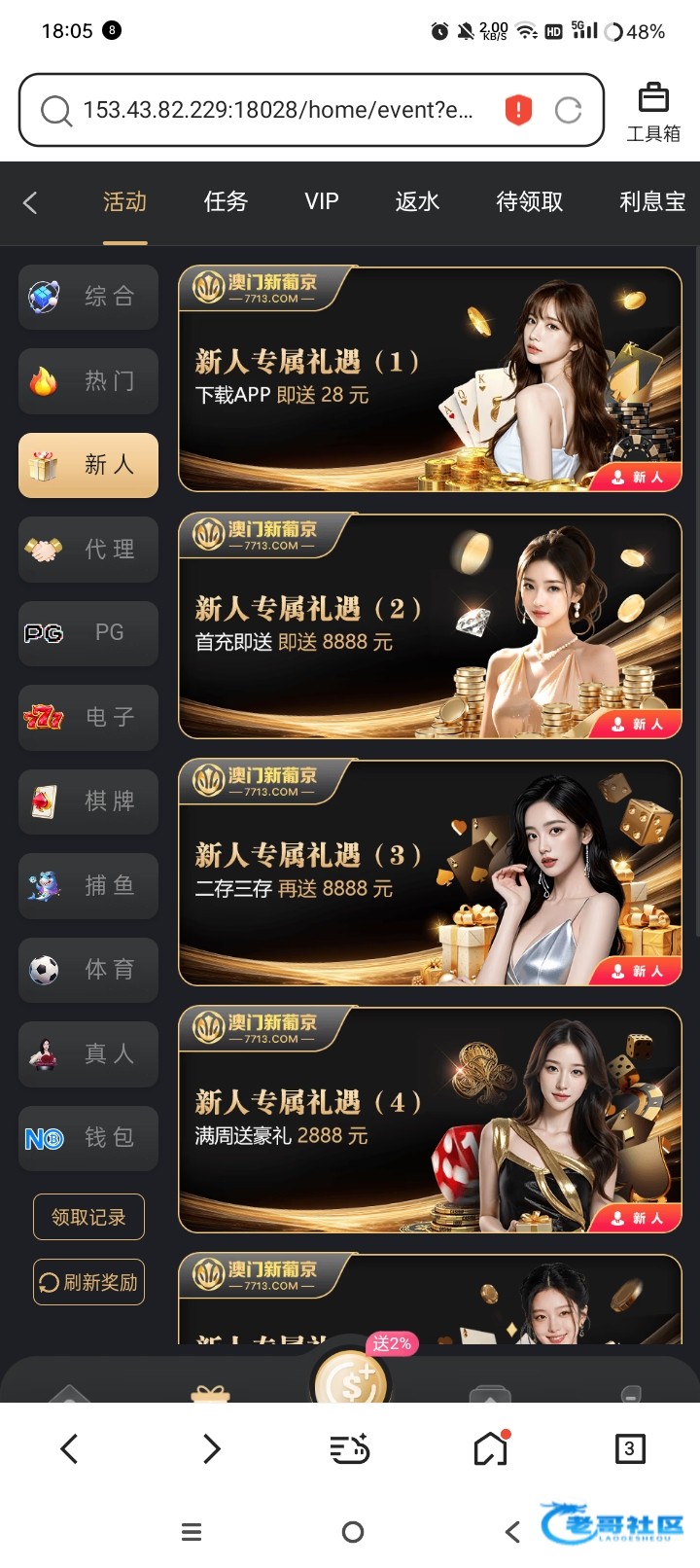This screenshot has height=1568, width=700.
Task: Tap the 领取记录 button
Action: click(x=88, y=1217)
